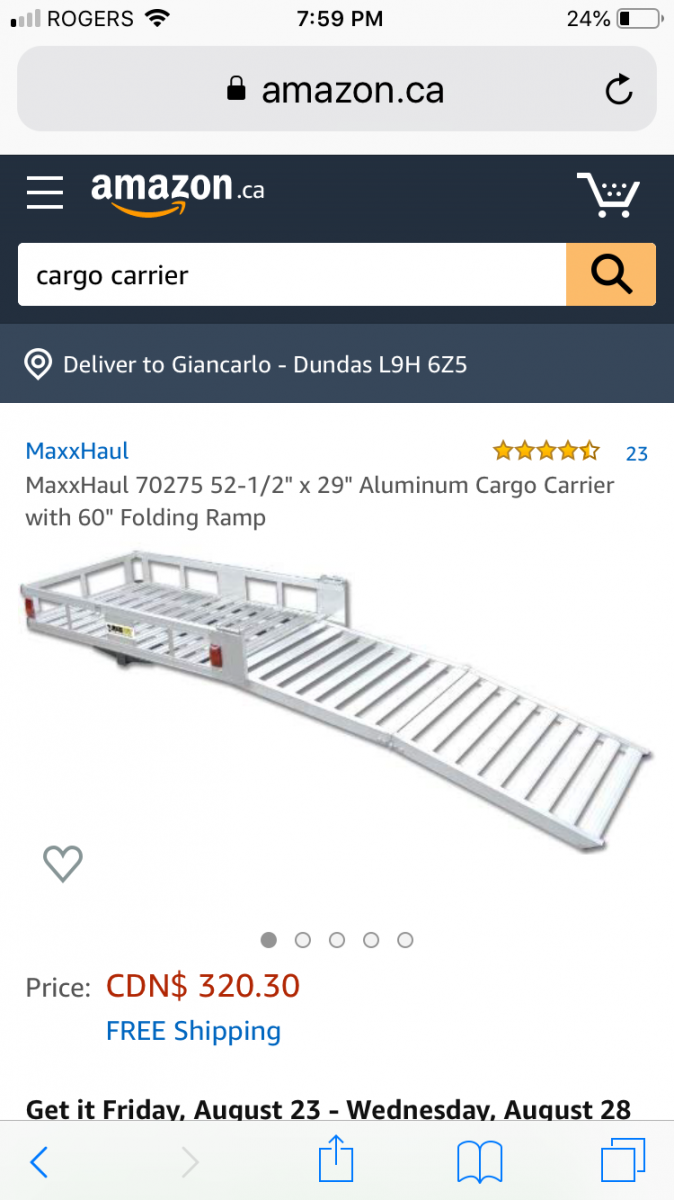
Task: View the 23 customer reviews
Action: (x=636, y=454)
